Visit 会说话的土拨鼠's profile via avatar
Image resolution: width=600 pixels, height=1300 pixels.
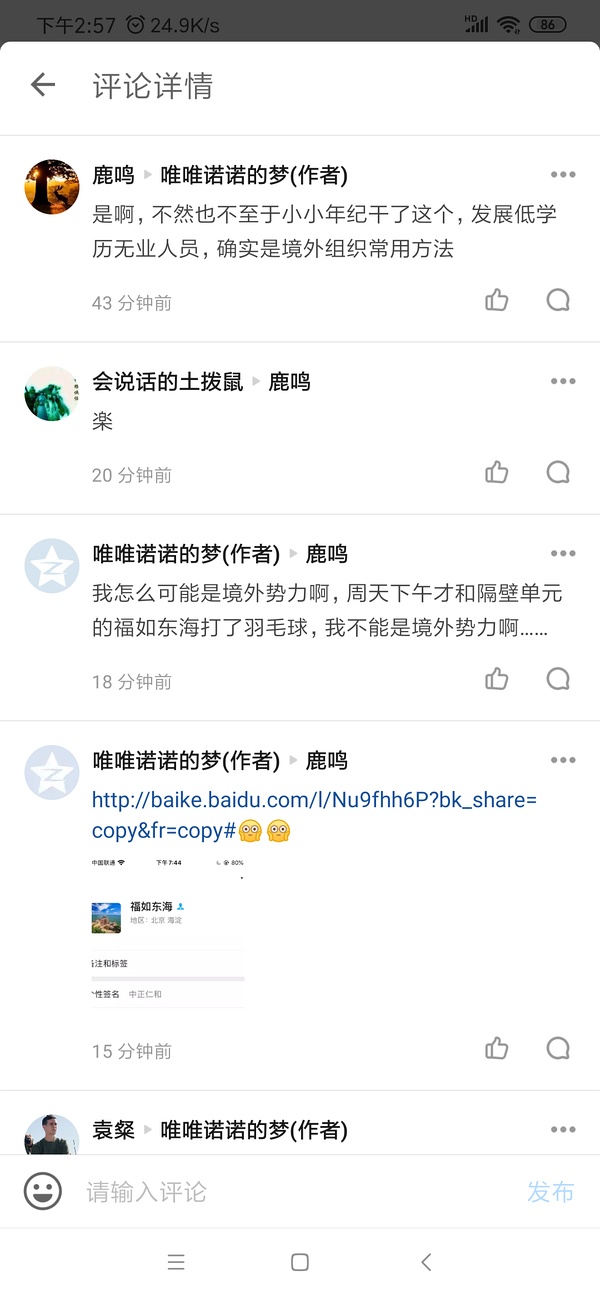[x=51, y=394]
